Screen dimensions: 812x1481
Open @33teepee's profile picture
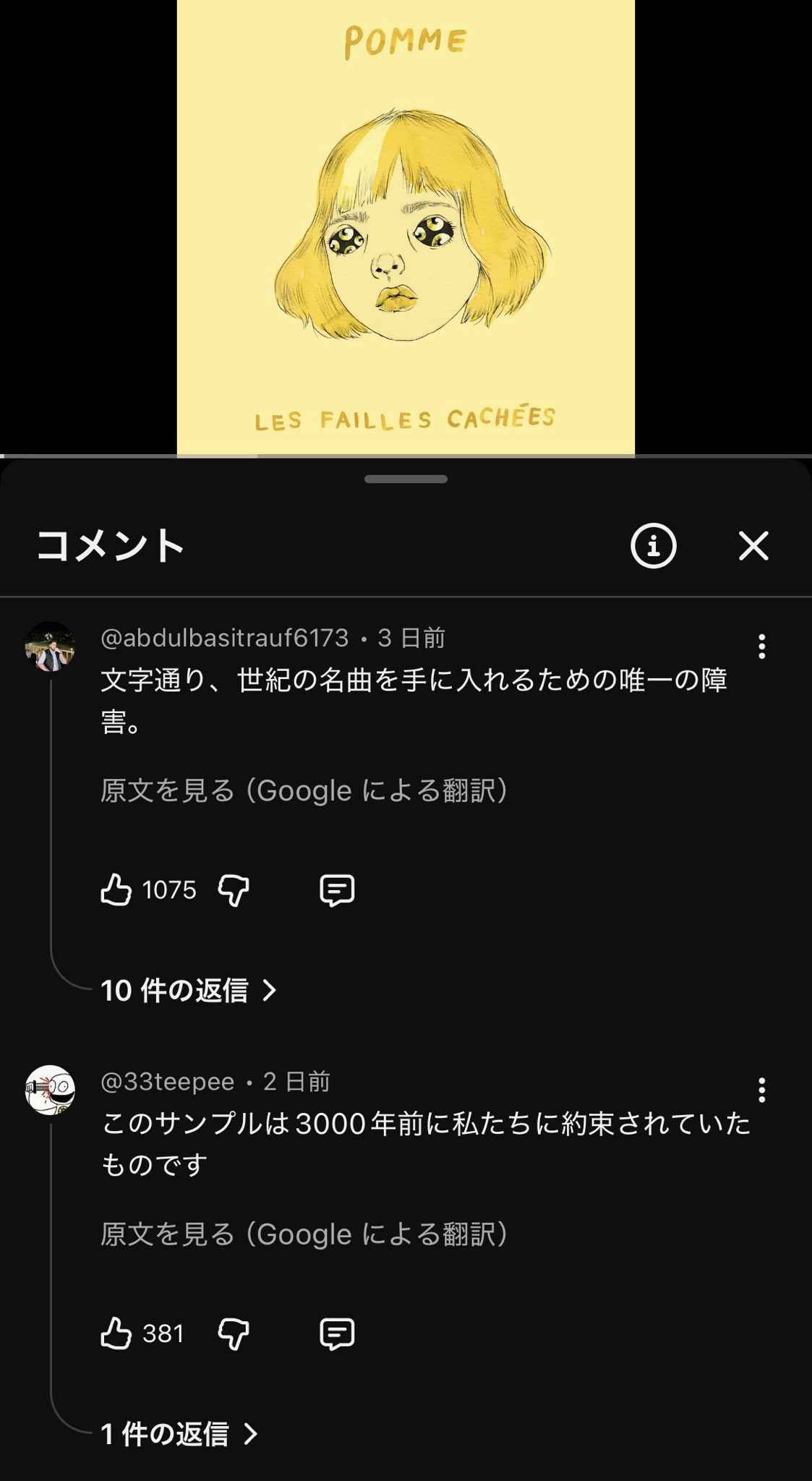50,1090
